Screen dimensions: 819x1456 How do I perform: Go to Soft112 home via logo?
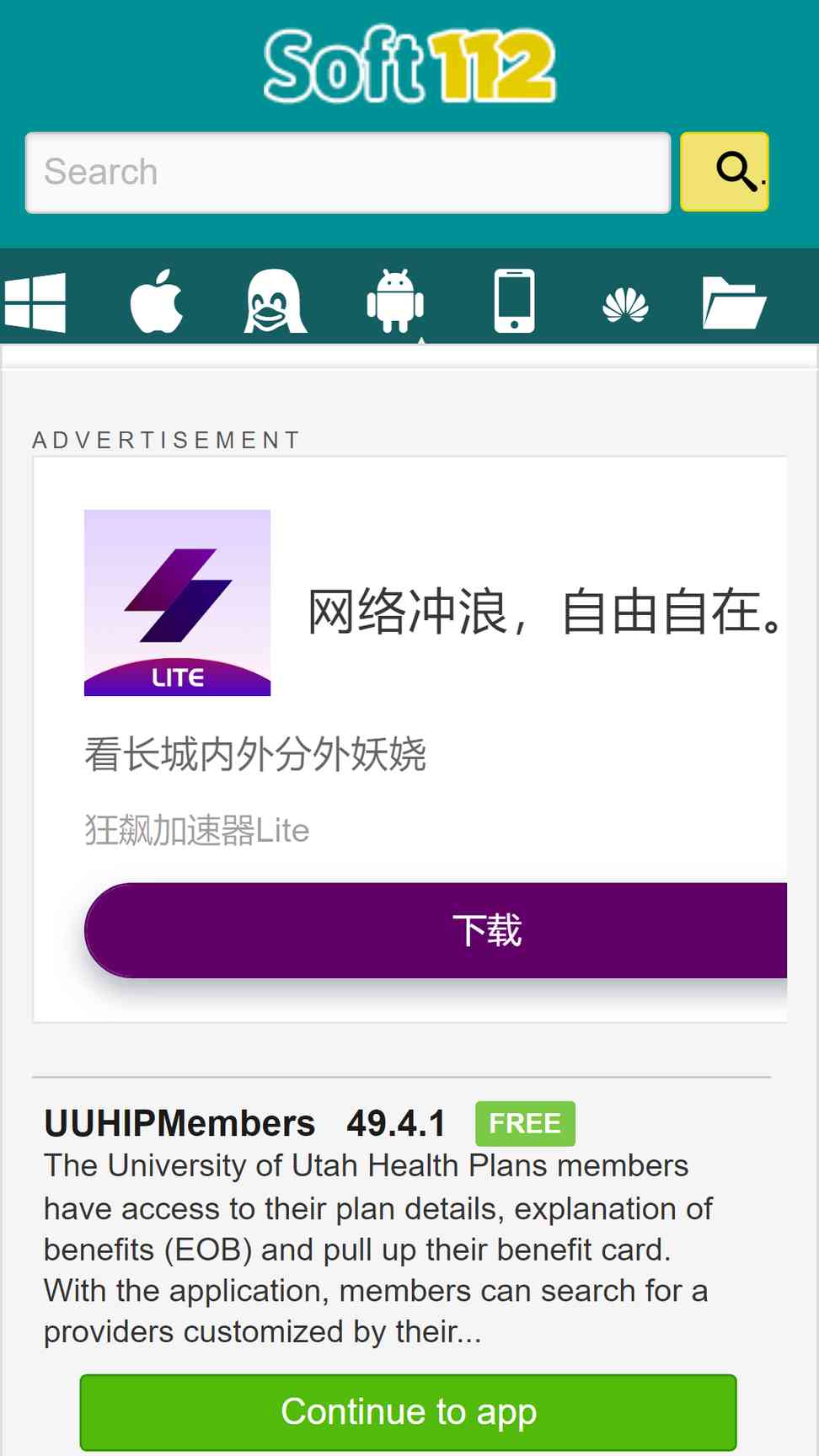pos(409,65)
